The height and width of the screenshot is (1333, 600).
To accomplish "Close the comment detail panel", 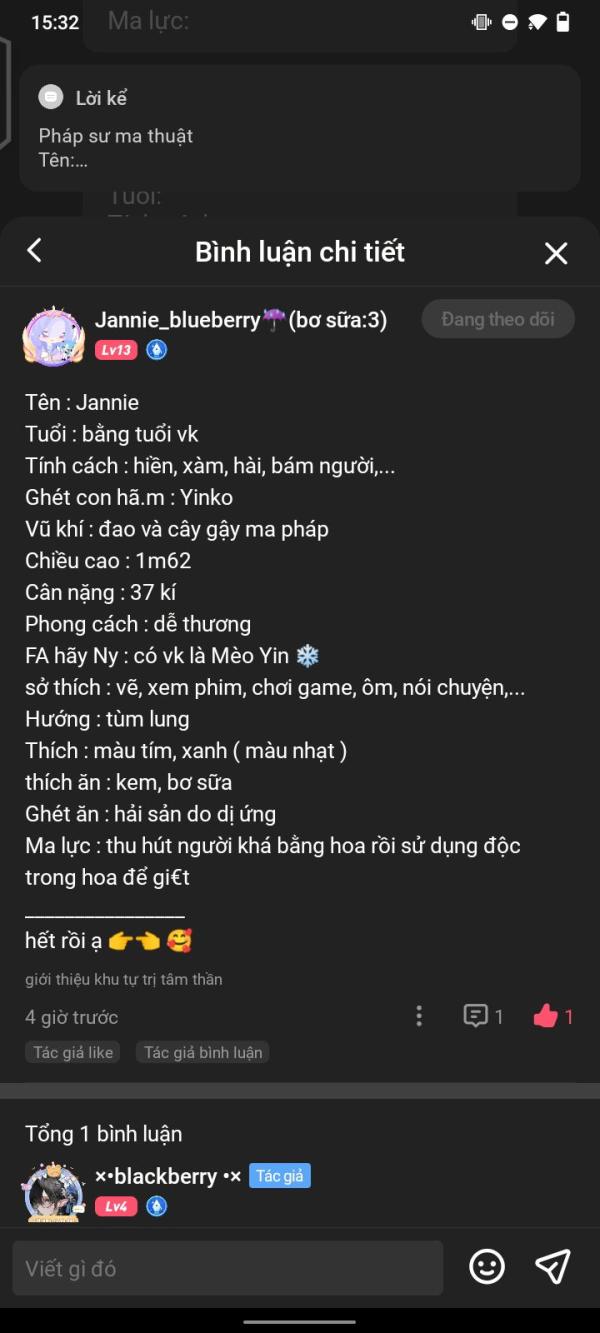I will tap(556, 253).
